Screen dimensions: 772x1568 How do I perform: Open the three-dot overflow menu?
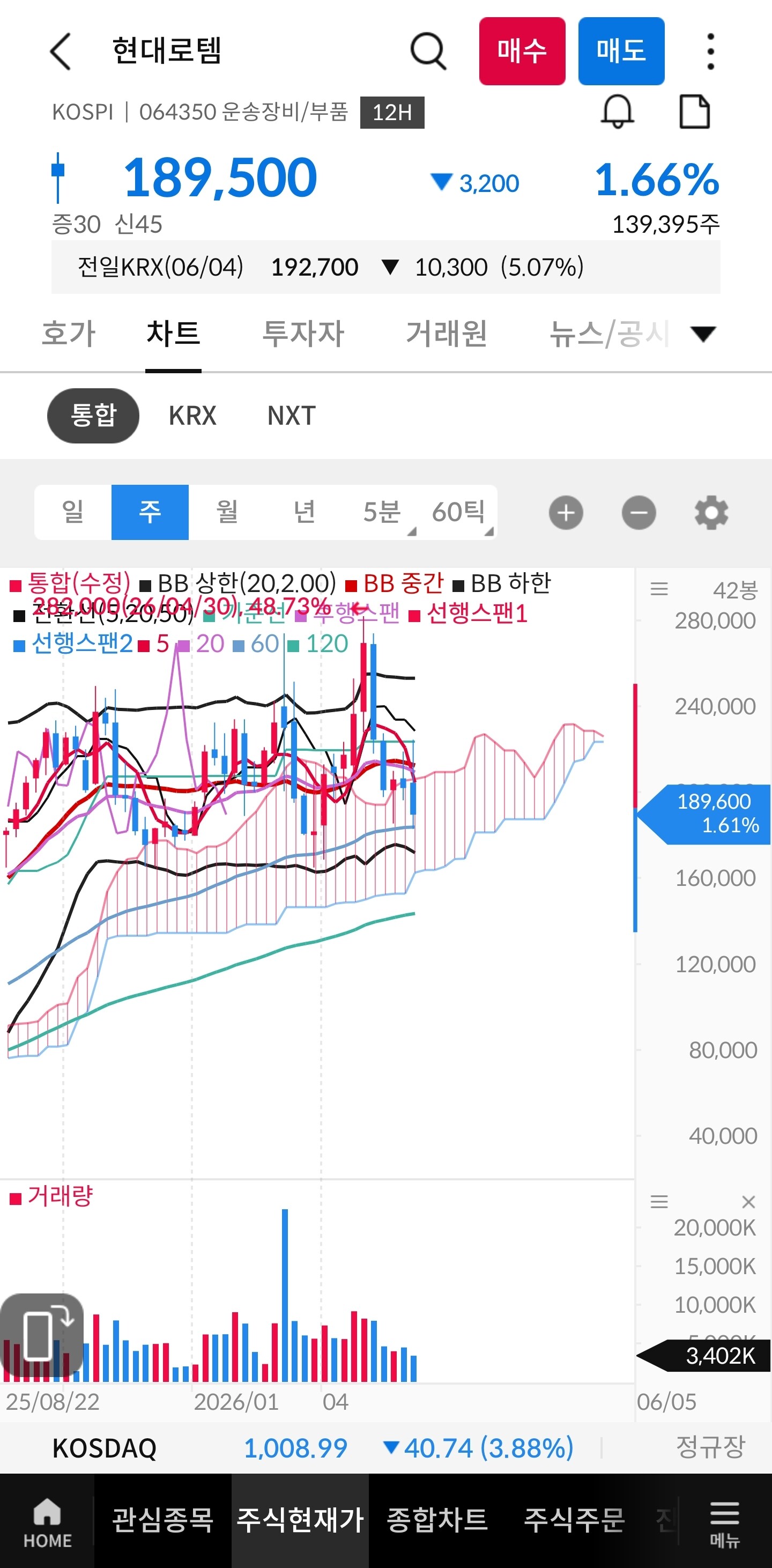pos(710,51)
